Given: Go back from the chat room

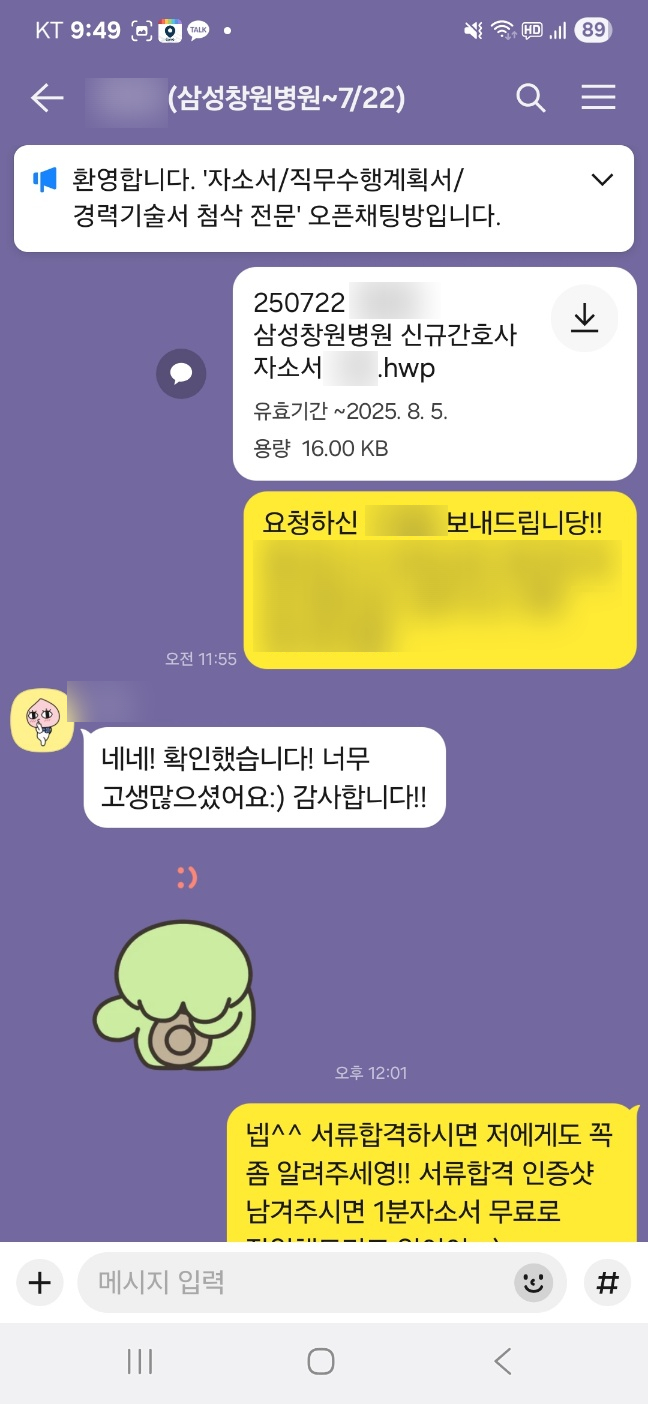Looking at the screenshot, I should (47, 98).
